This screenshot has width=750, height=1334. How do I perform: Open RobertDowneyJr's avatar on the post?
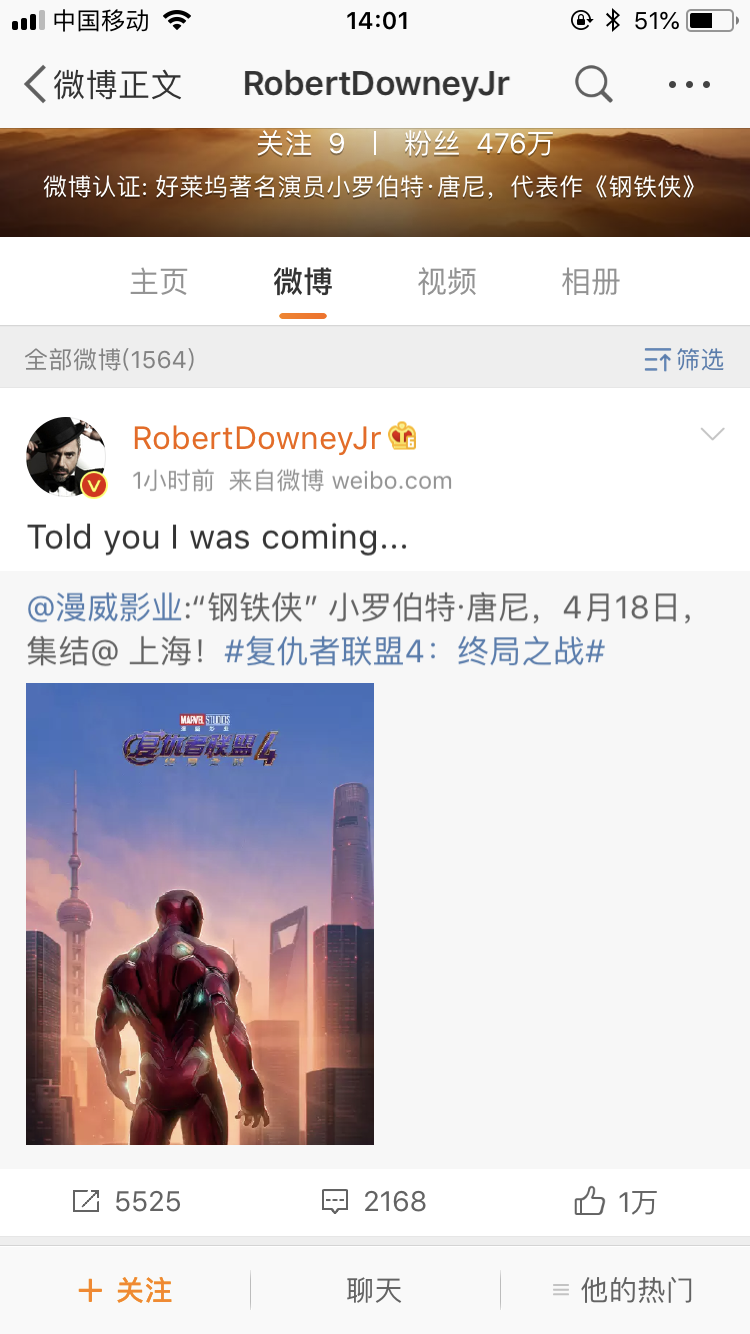[x=66, y=457]
